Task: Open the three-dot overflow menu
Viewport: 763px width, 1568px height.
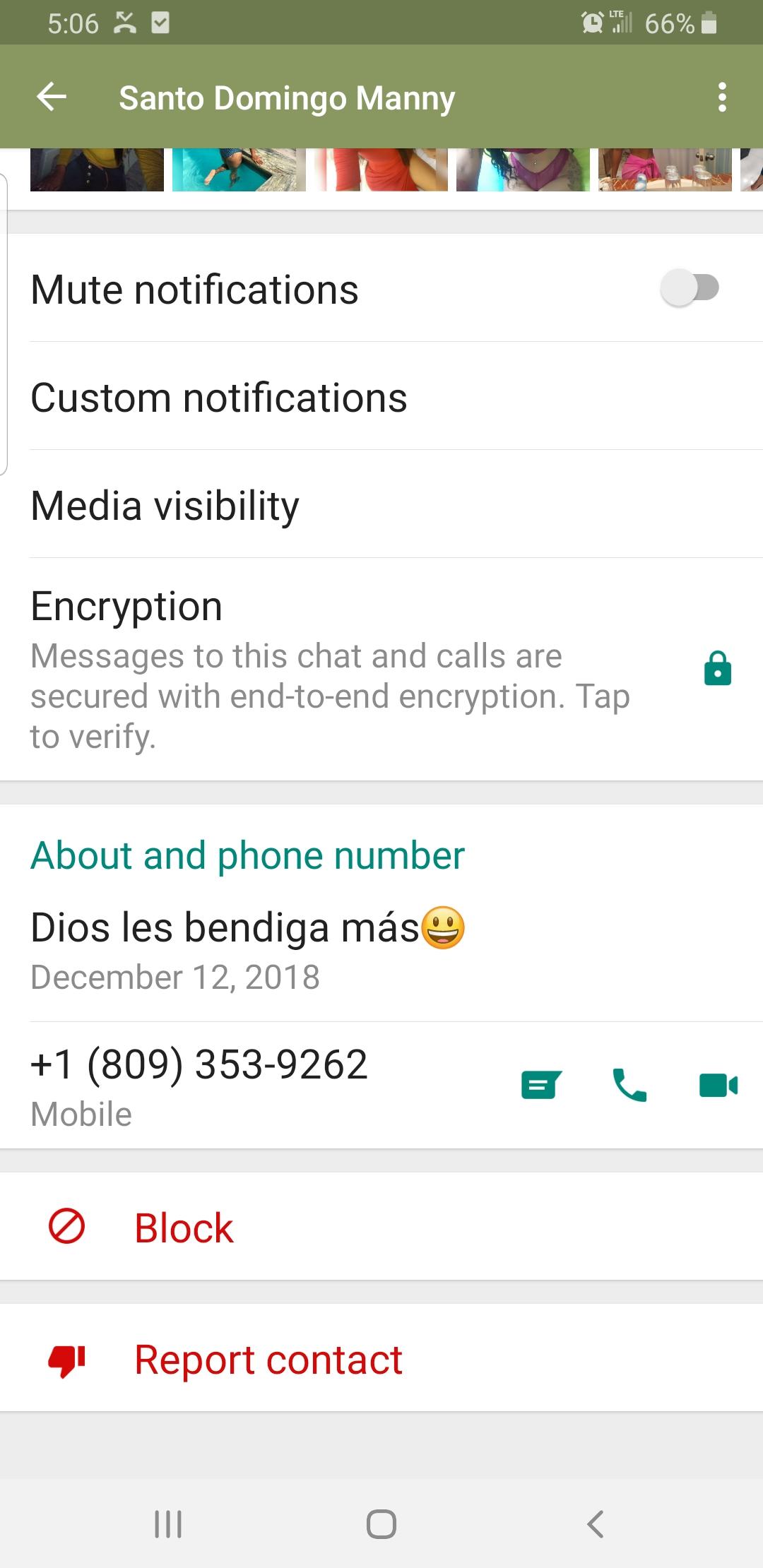Action: pyautogui.click(x=721, y=97)
